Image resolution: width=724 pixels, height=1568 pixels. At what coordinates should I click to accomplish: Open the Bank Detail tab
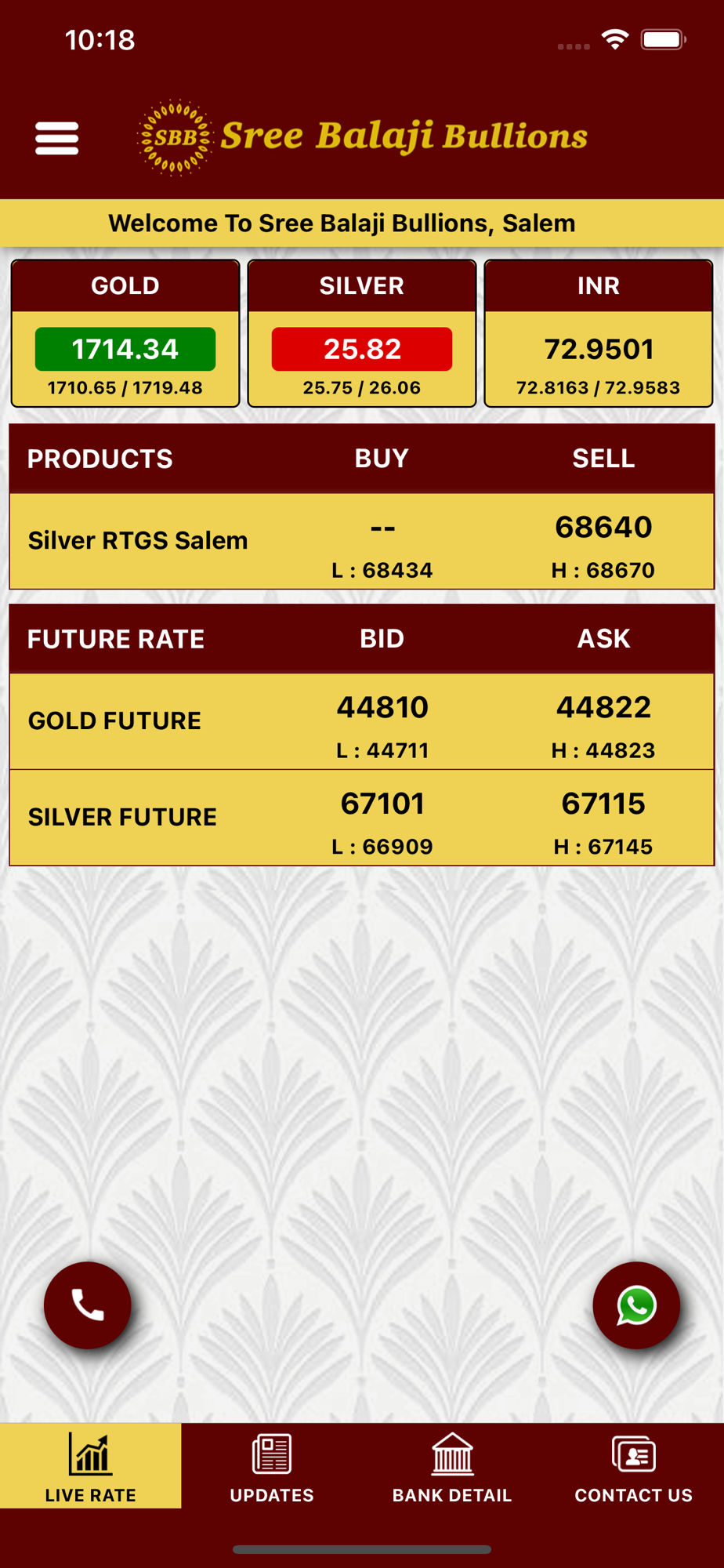[x=452, y=1465]
